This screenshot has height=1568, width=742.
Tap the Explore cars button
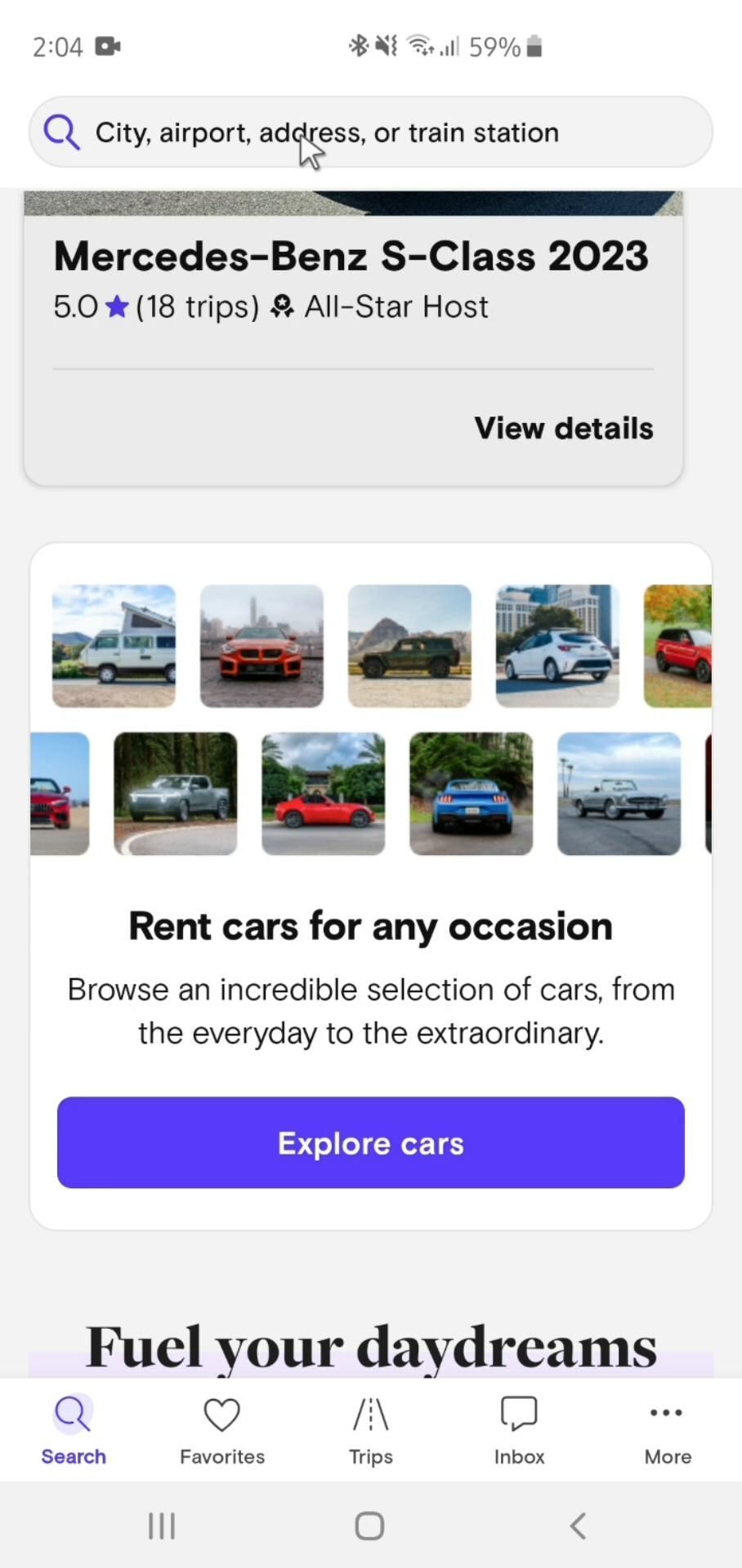pos(370,1143)
